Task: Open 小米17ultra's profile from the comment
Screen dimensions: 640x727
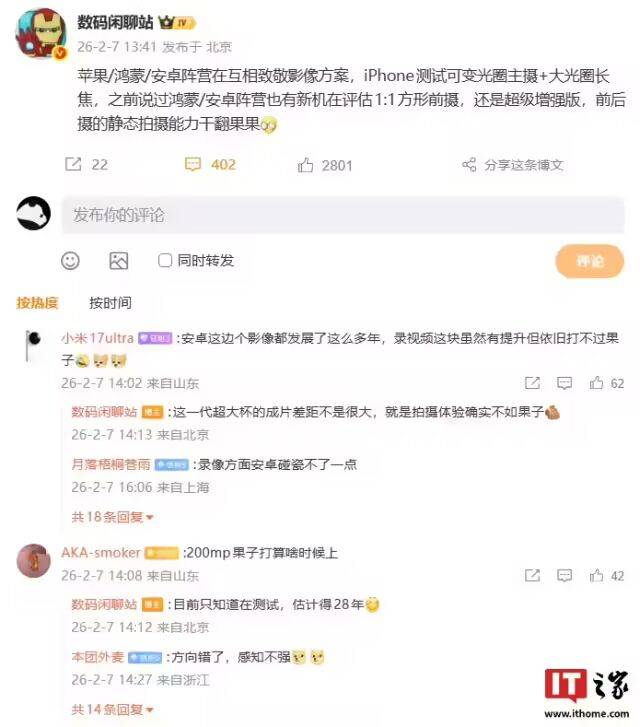Action: (97, 339)
